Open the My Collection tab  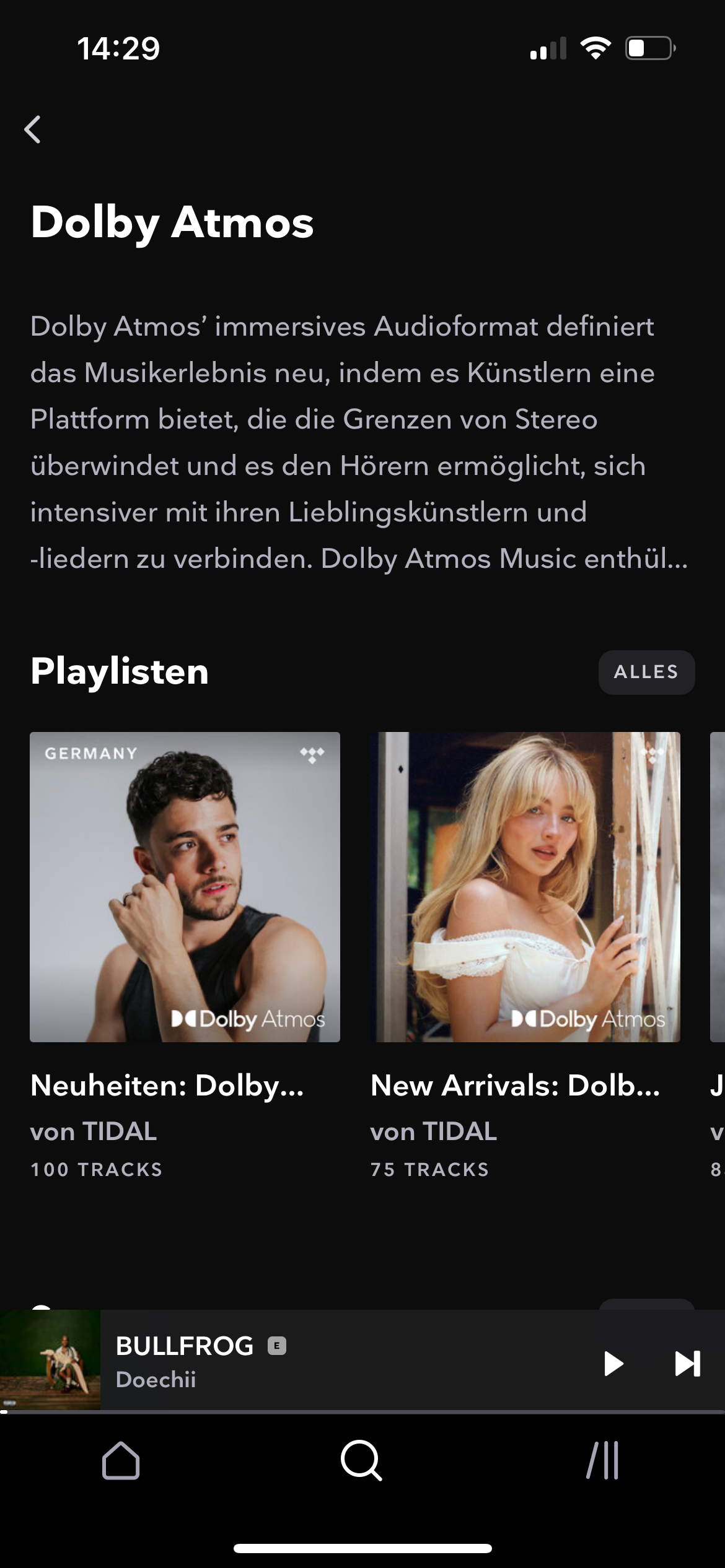click(603, 1461)
